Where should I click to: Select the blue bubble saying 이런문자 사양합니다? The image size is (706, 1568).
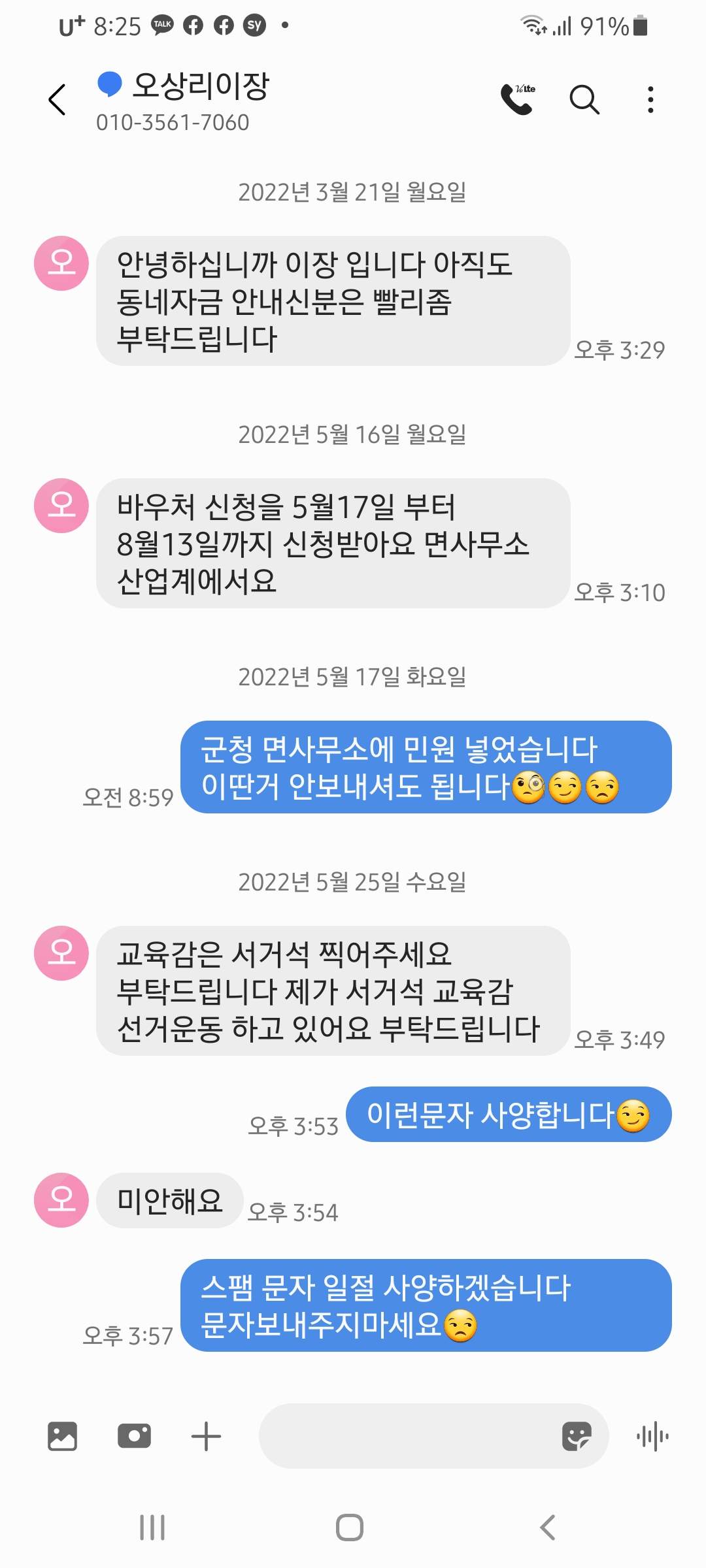[509, 1115]
